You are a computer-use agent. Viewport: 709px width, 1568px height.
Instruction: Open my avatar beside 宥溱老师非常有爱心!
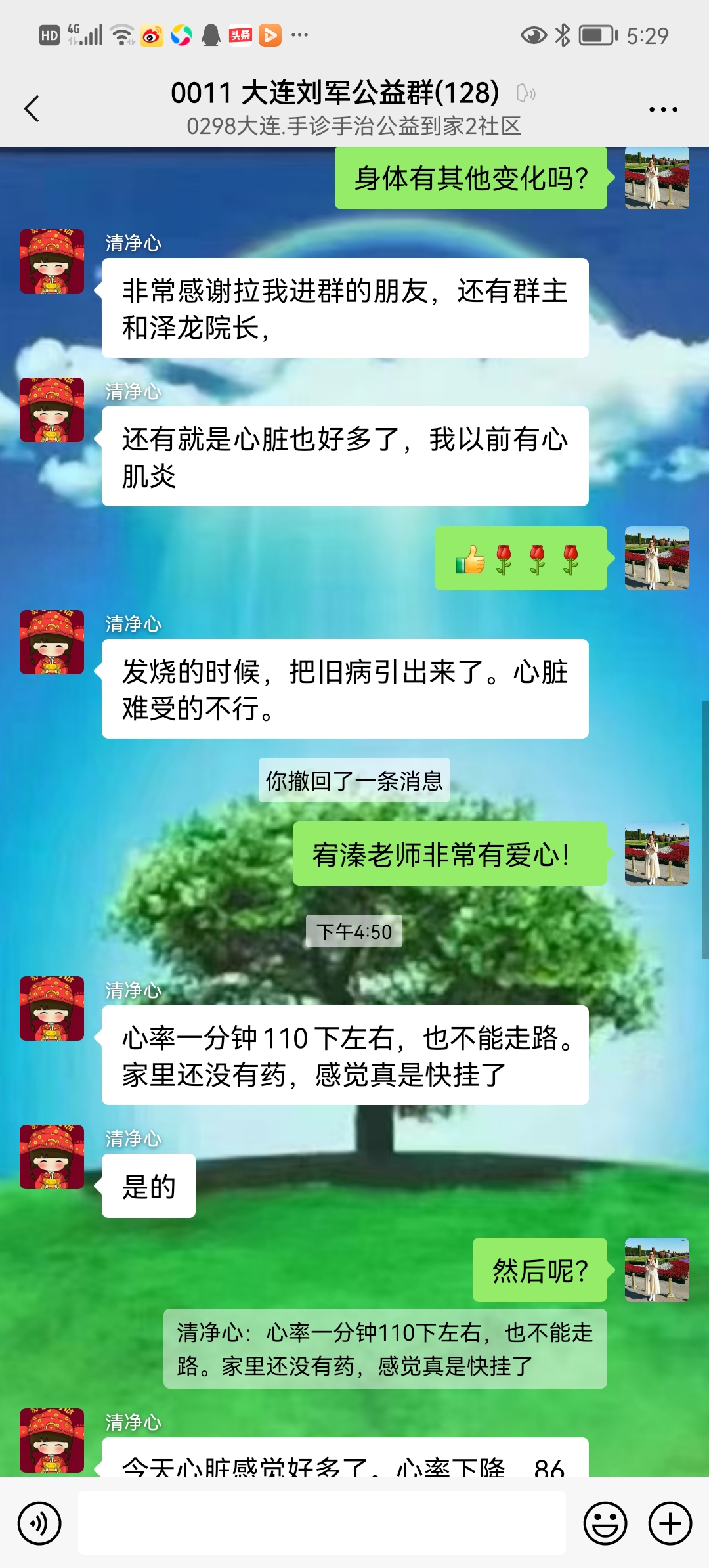[x=656, y=854]
